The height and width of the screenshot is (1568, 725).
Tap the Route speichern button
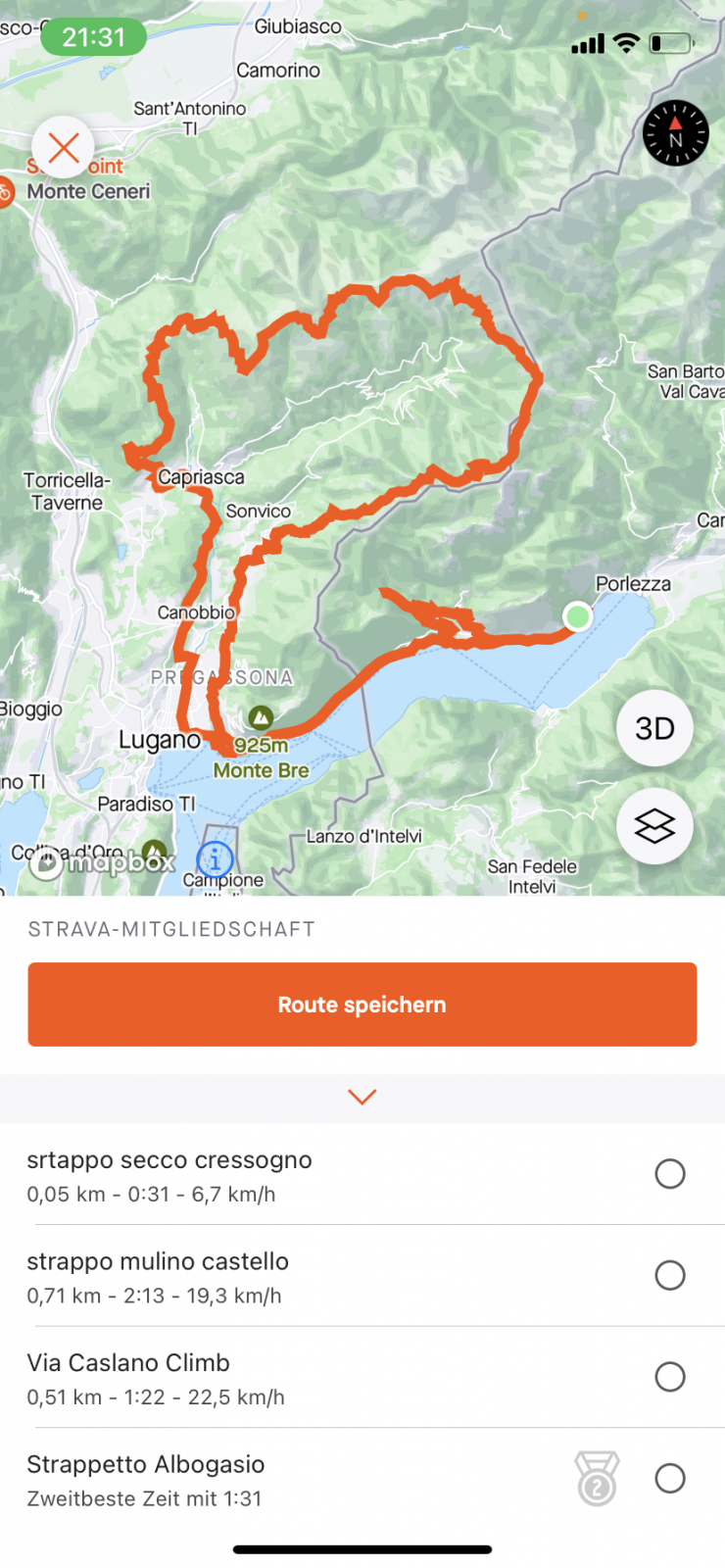coord(362,1004)
